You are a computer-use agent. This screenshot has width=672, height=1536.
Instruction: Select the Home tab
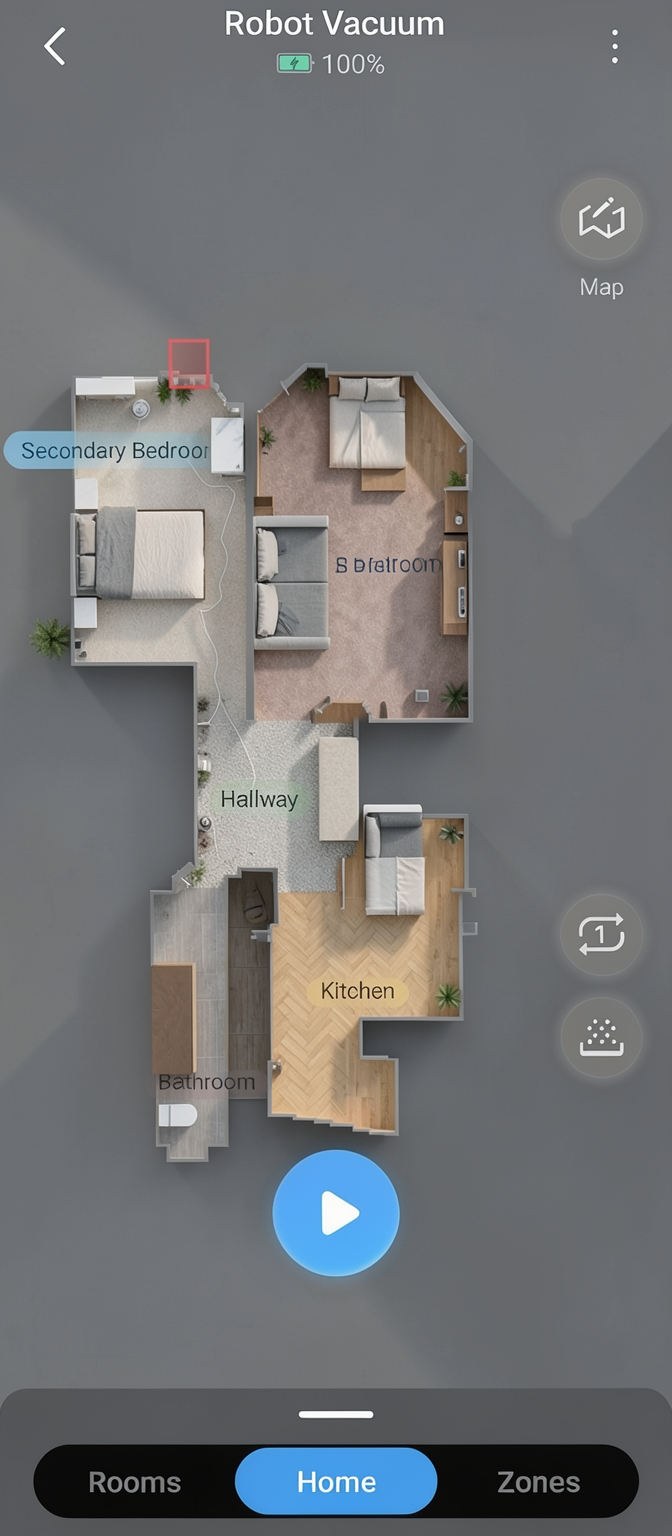click(x=336, y=1481)
